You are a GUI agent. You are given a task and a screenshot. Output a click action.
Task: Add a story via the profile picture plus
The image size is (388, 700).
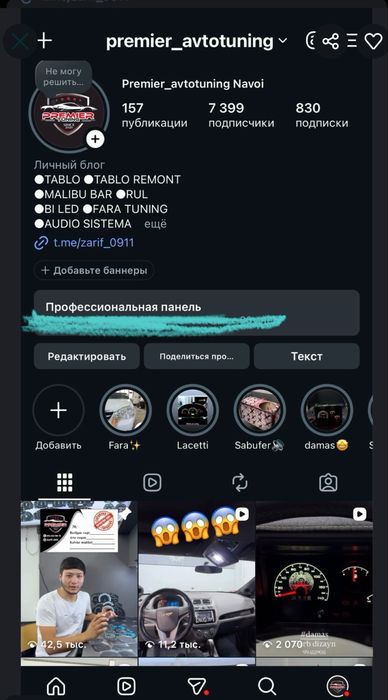(x=95, y=139)
